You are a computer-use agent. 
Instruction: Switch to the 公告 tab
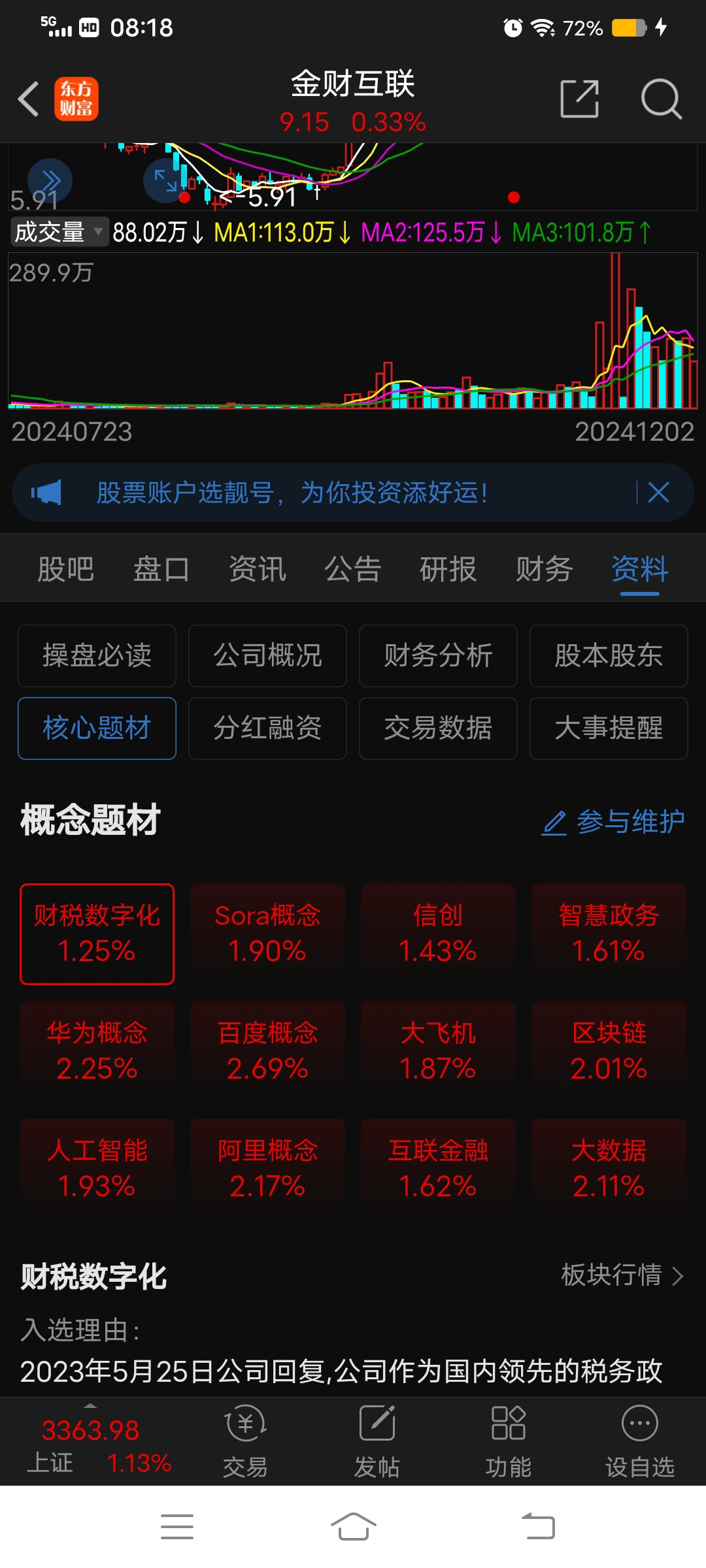coord(352,569)
